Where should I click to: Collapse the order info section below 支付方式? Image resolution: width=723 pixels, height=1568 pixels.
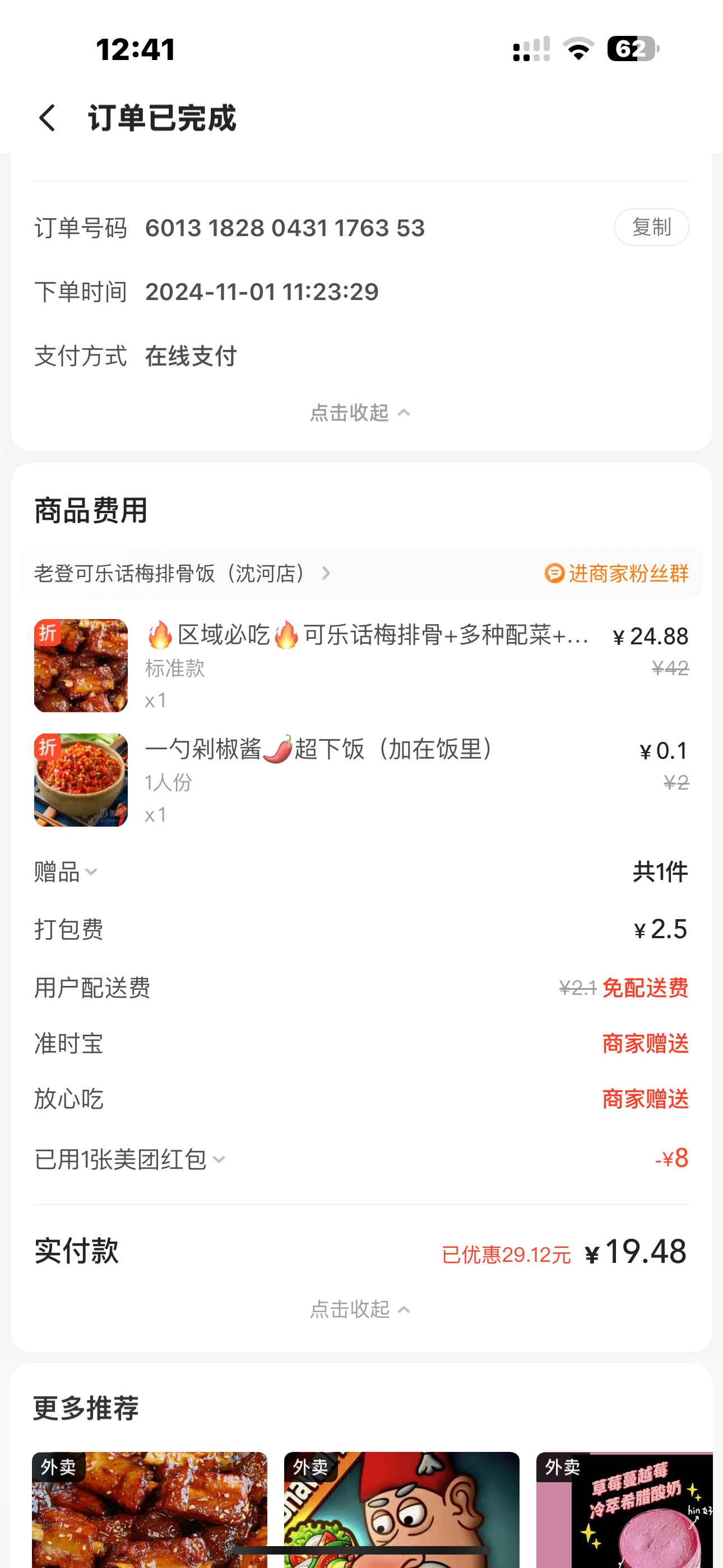tap(360, 413)
